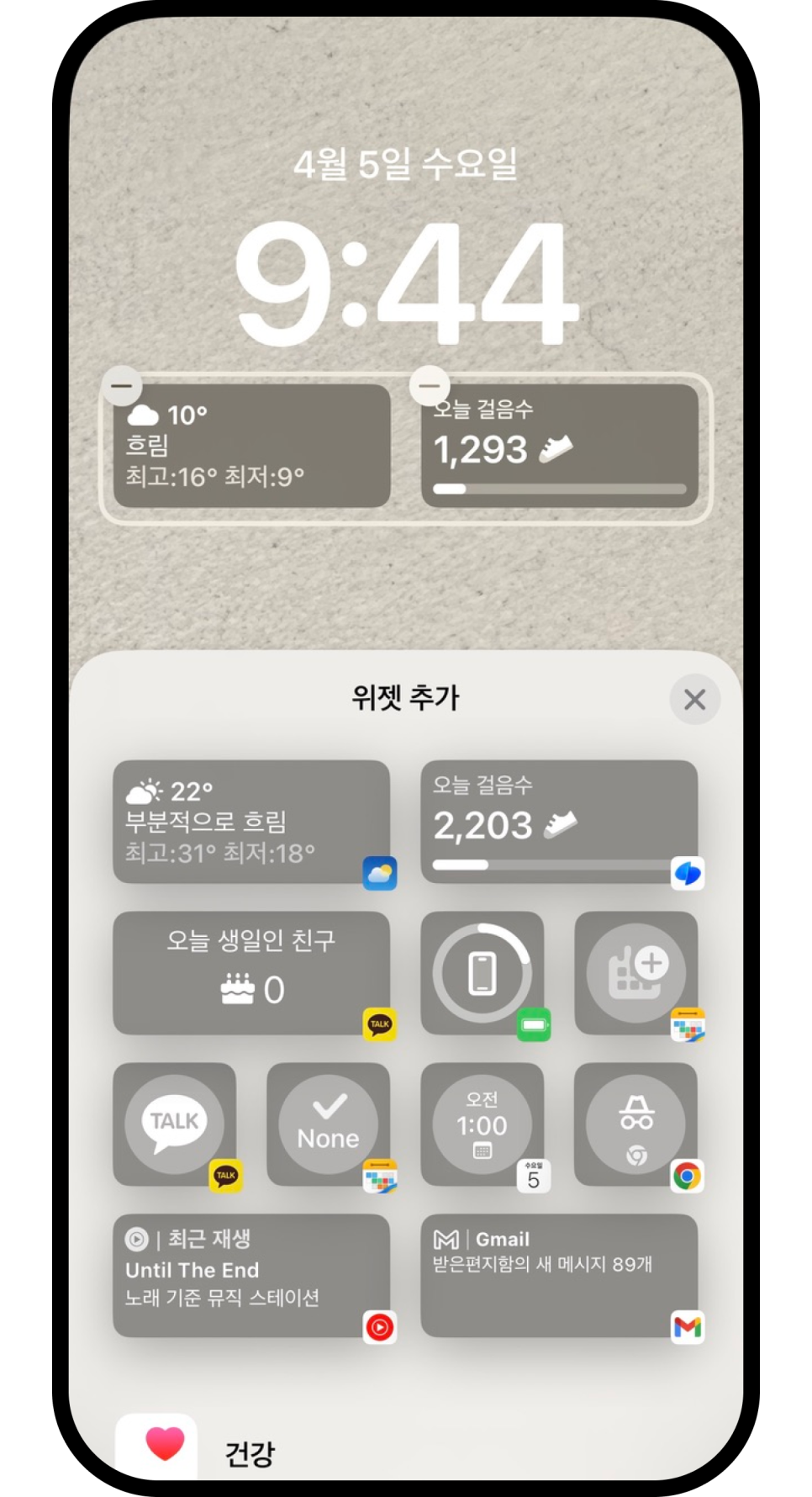
Task: Add the Gmail inbox widget
Action: click(x=559, y=1276)
